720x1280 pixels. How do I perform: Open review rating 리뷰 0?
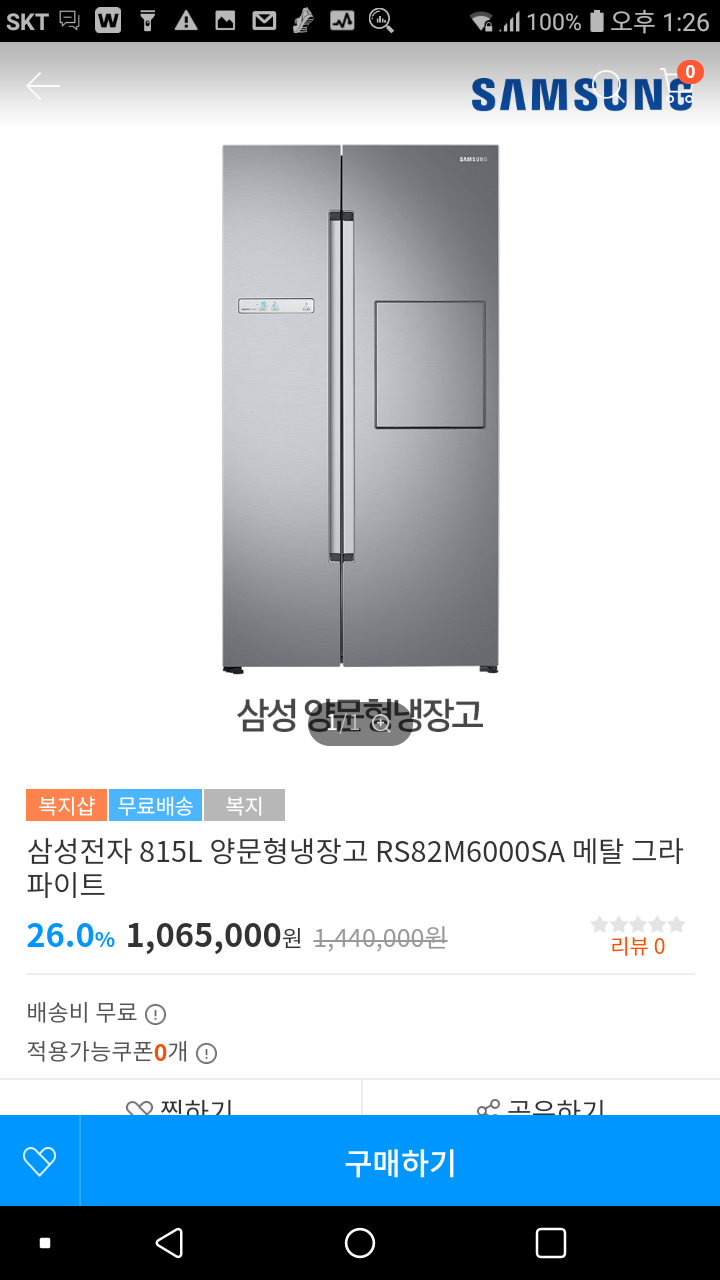(637, 935)
